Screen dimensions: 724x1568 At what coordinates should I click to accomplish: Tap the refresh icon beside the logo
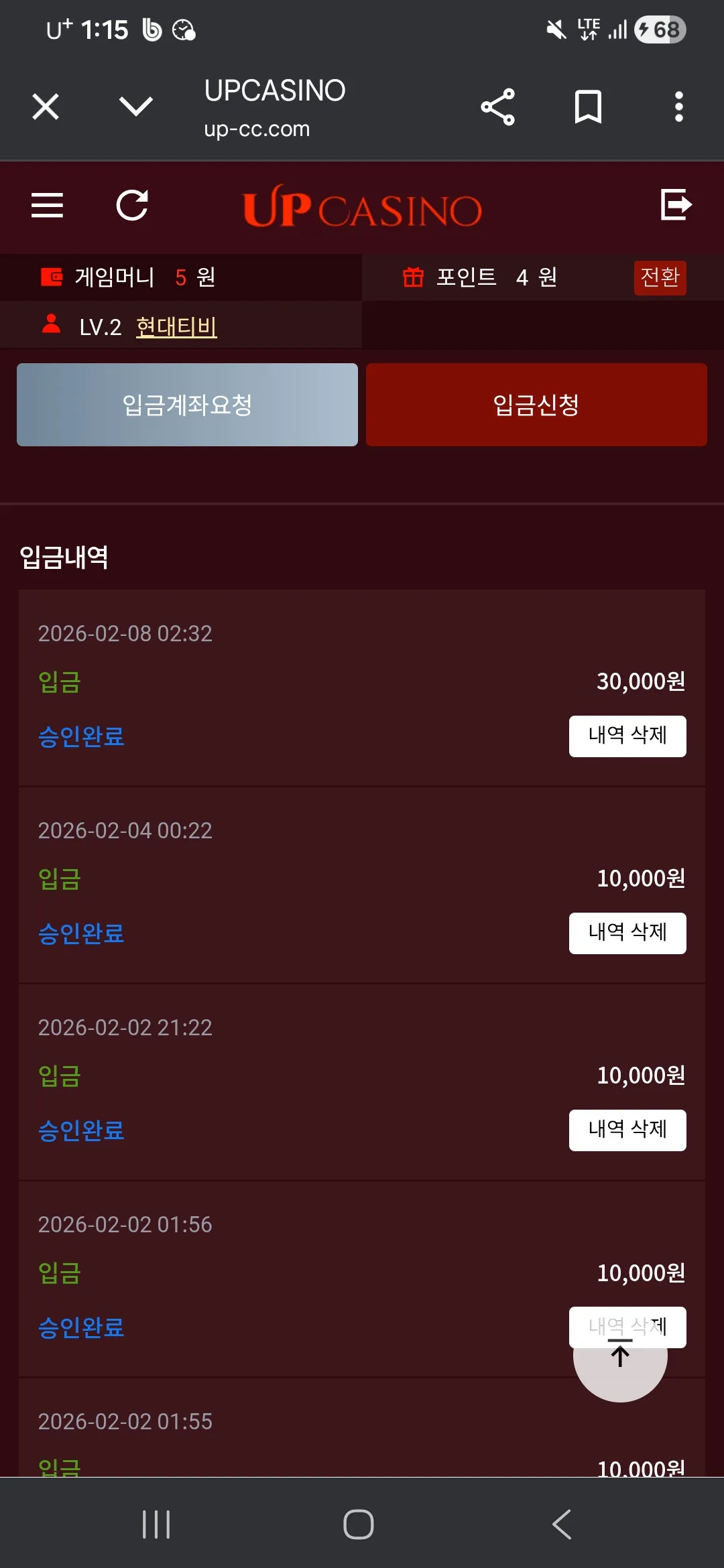coord(132,205)
